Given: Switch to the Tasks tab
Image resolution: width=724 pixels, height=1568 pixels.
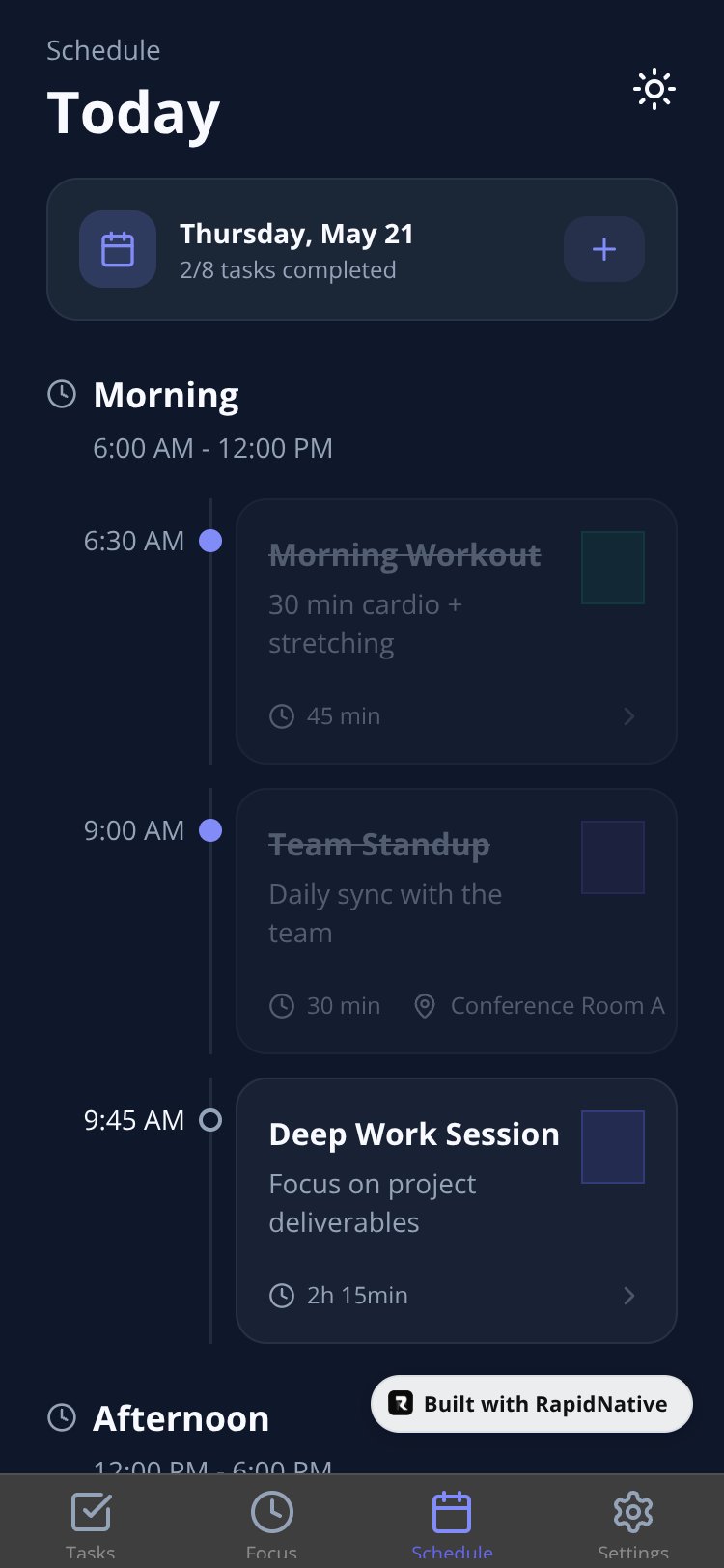Looking at the screenshot, I should 91,1524.
